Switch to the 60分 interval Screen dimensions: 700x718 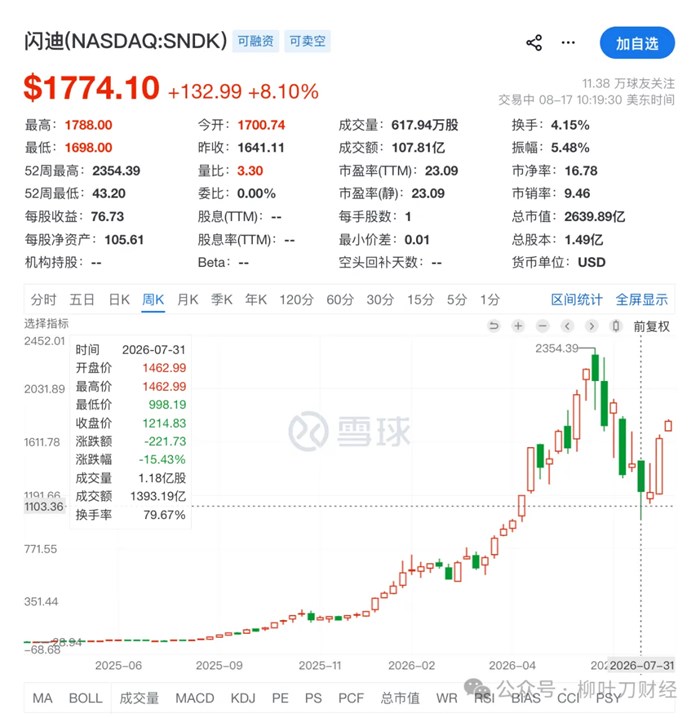click(340, 300)
